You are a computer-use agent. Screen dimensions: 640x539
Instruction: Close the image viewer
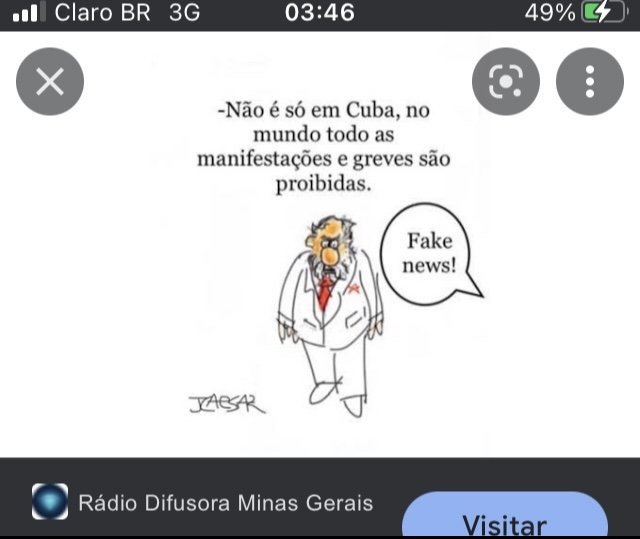tap(49, 82)
